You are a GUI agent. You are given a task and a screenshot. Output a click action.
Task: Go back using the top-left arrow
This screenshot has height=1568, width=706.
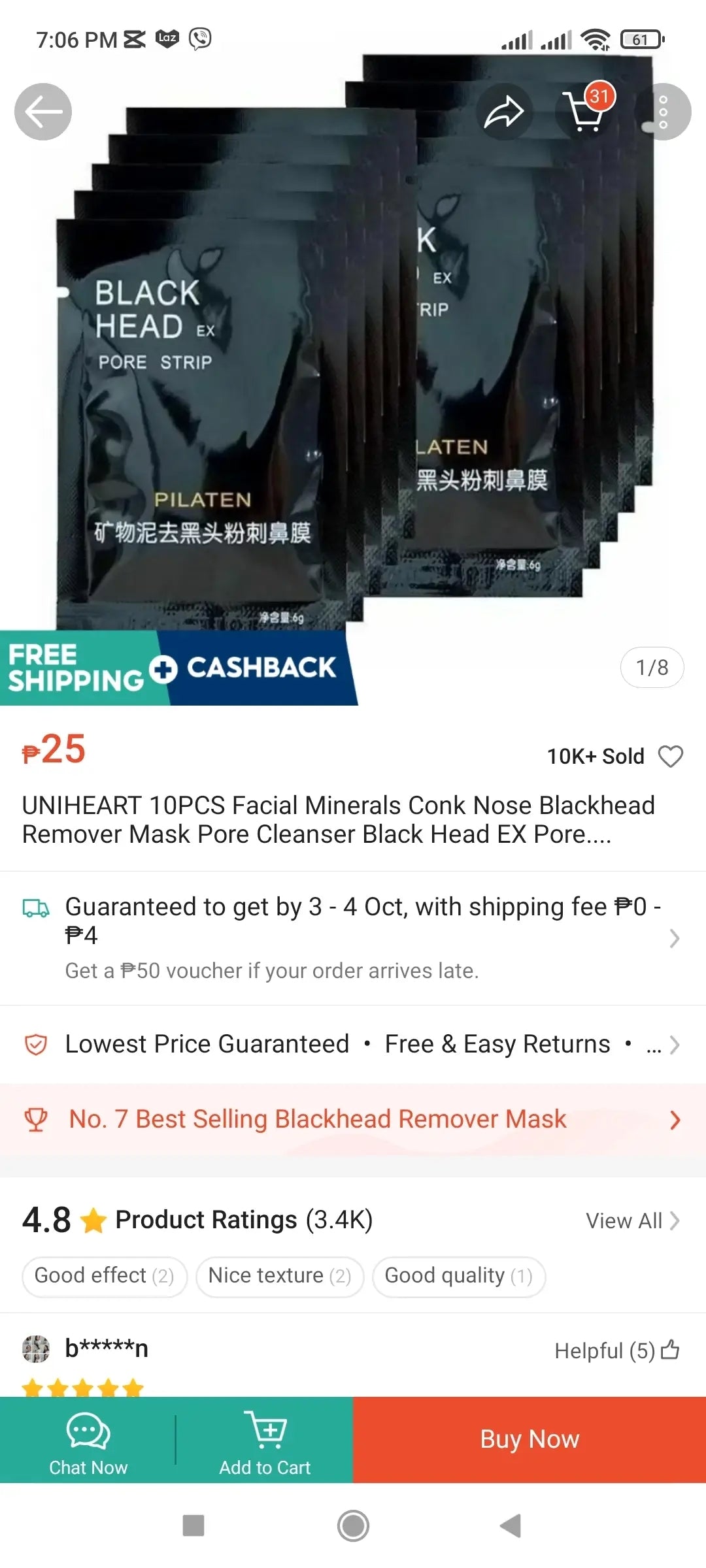point(43,112)
